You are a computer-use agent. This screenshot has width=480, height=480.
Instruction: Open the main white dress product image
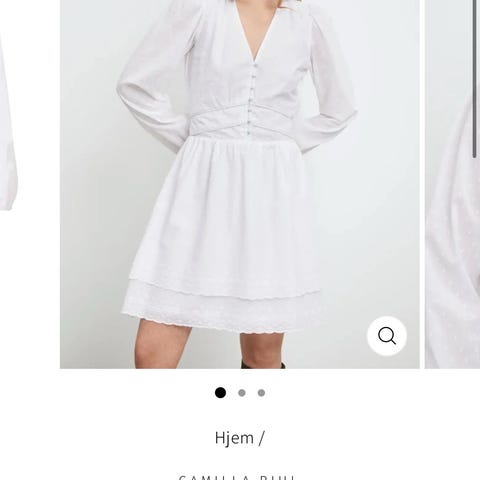tap(240, 184)
